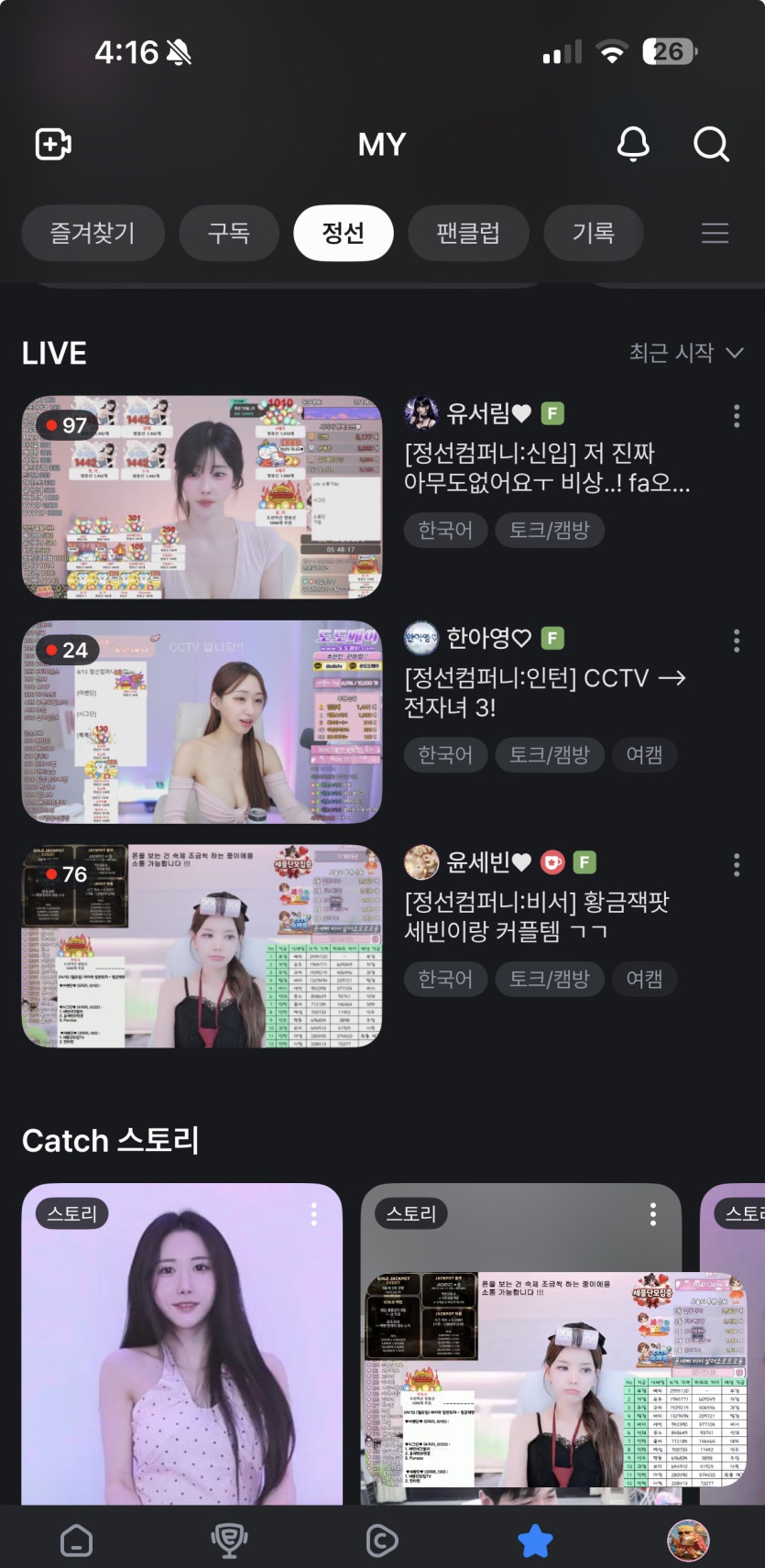Image resolution: width=765 pixels, height=1568 pixels.
Task: Open the notifications bell
Action: click(633, 144)
